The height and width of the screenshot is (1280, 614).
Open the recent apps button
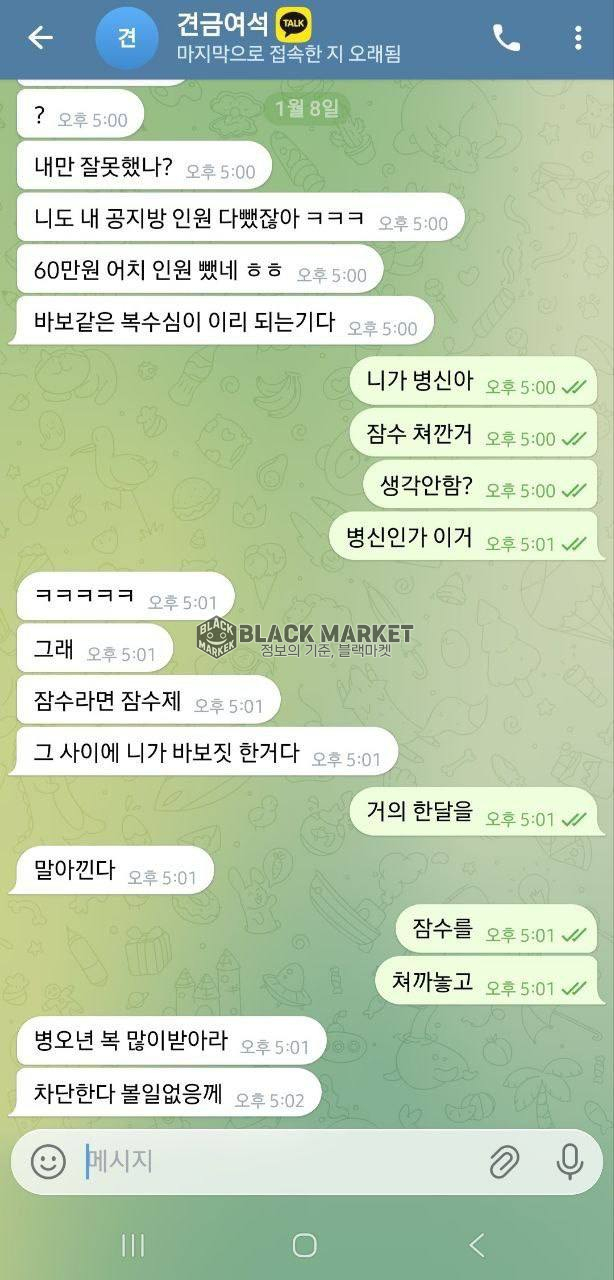point(132,1245)
